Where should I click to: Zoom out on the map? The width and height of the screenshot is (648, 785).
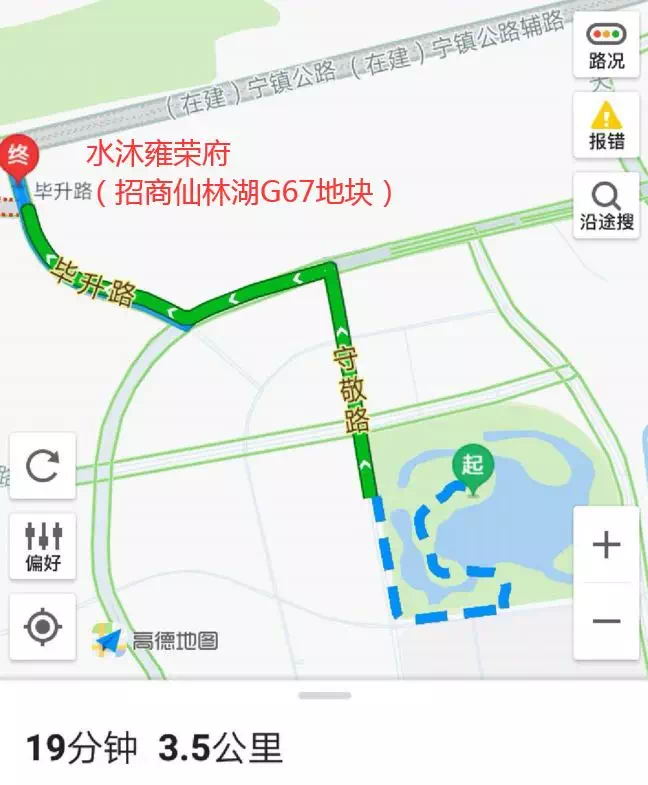click(x=606, y=621)
